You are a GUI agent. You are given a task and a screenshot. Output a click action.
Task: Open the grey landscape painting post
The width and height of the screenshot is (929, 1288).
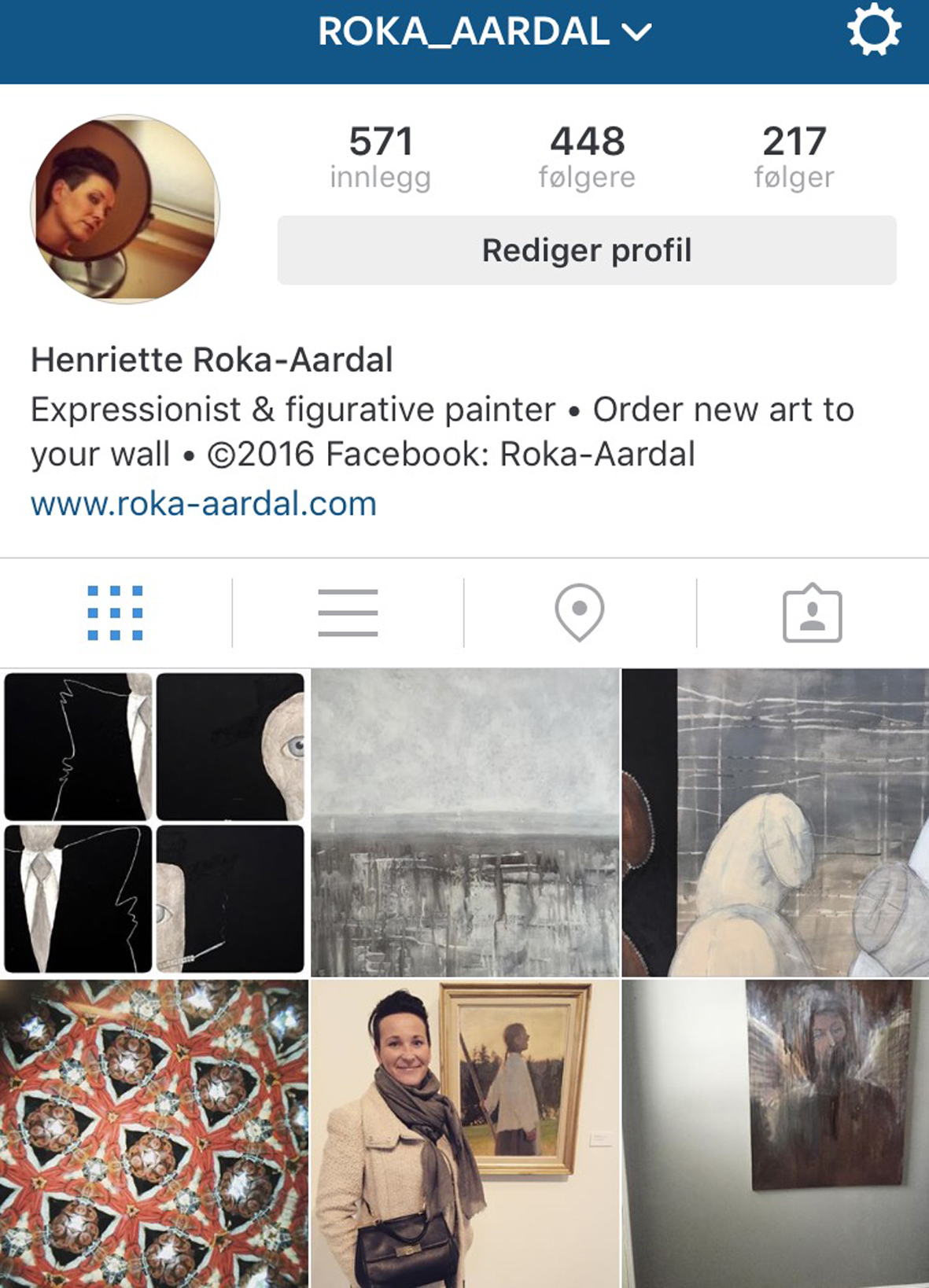(466, 822)
